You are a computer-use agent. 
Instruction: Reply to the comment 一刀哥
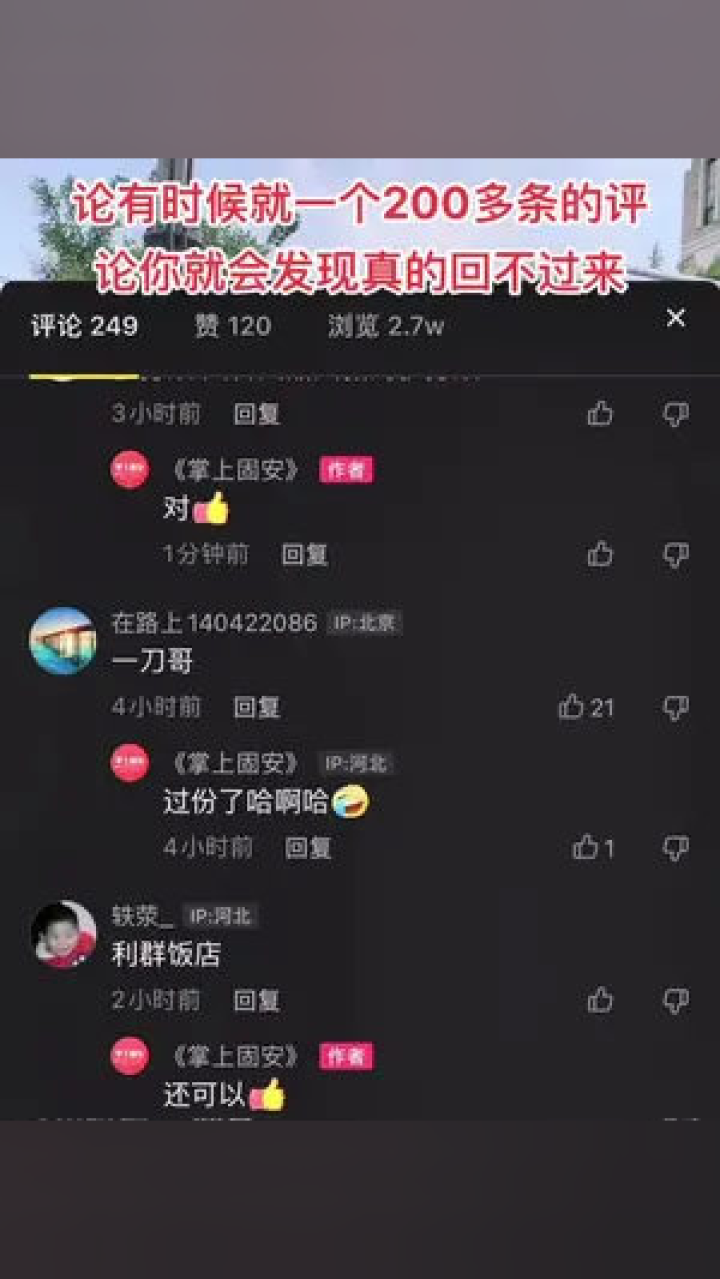[x=256, y=708]
